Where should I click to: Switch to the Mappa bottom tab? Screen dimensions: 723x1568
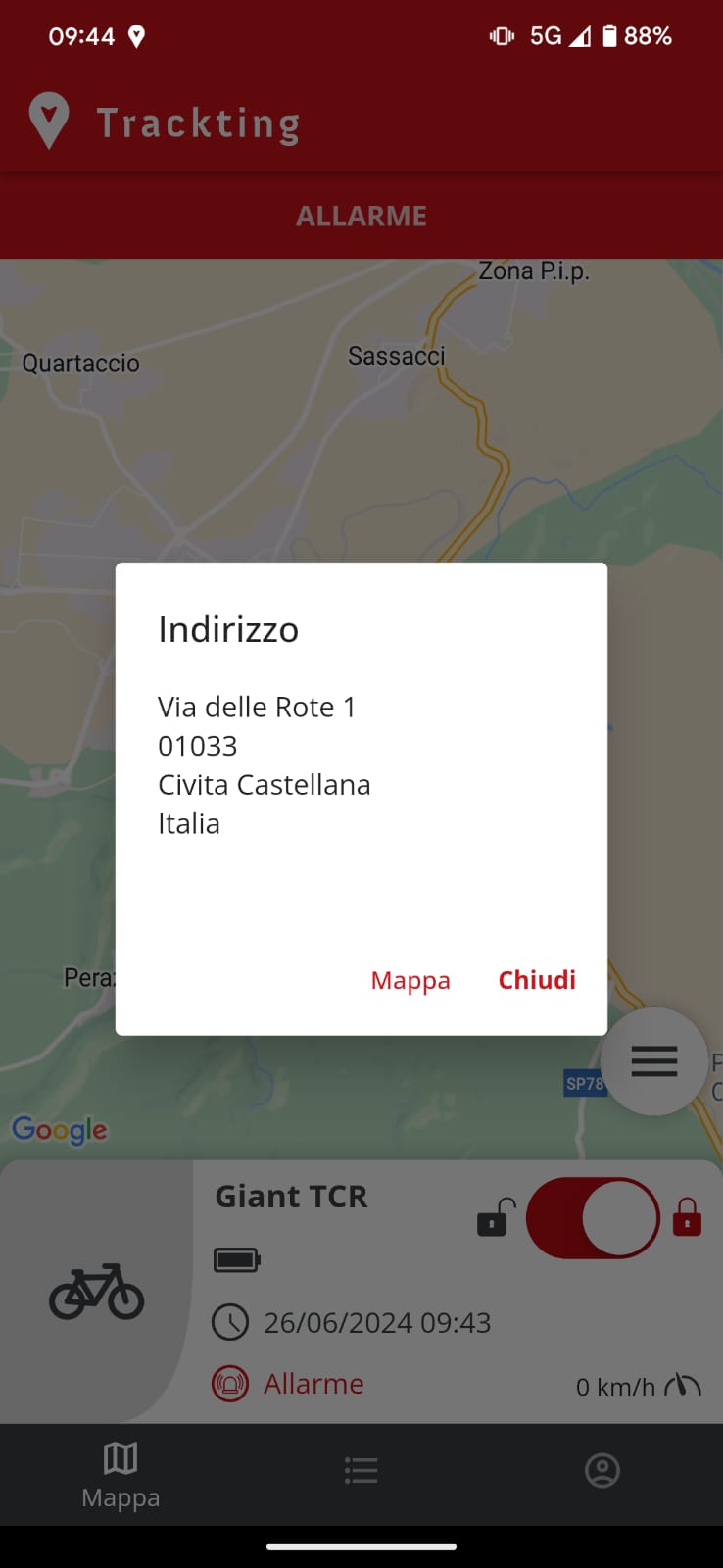pyautogui.click(x=120, y=1474)
